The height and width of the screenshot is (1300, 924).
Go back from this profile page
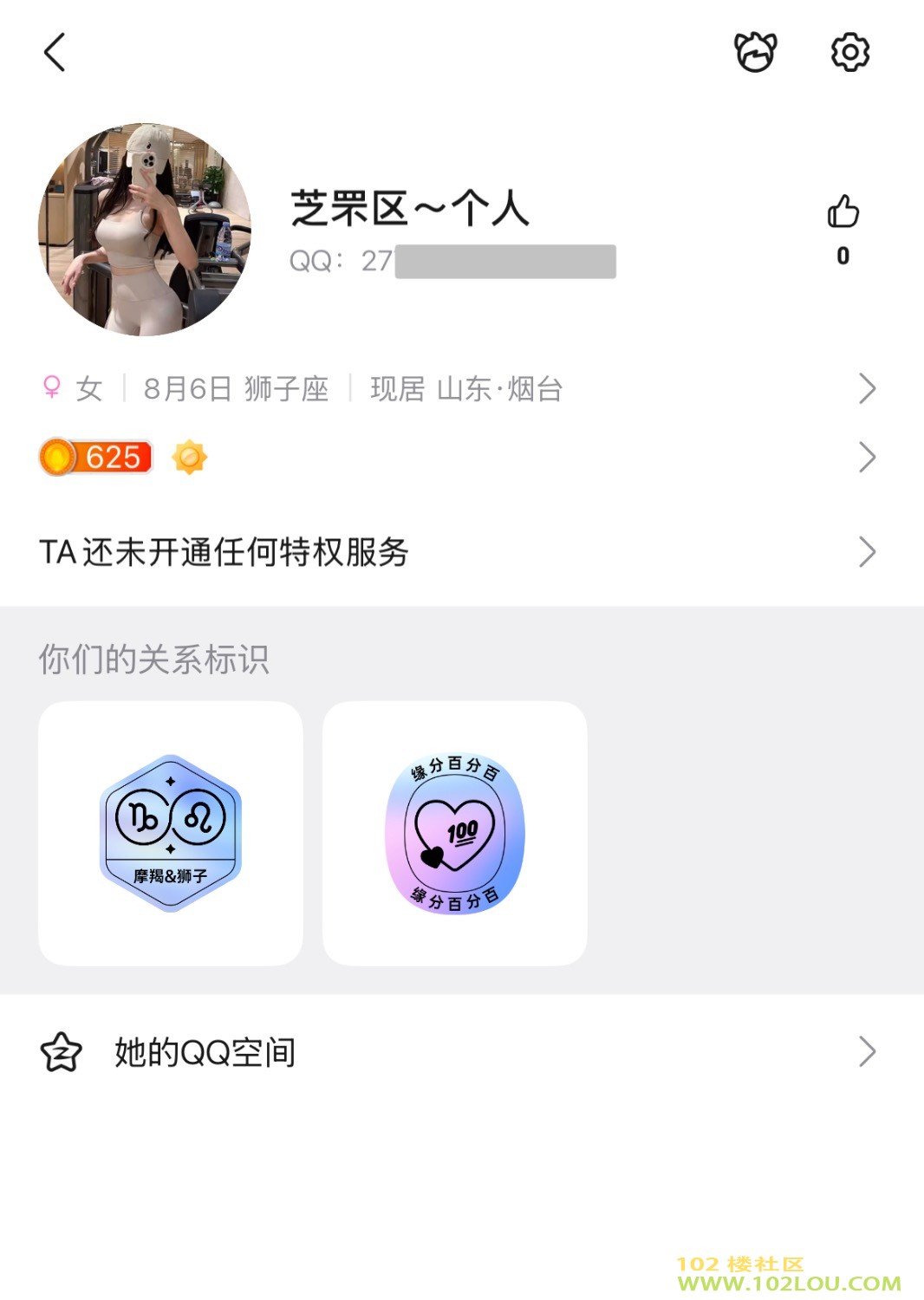[55, 52]
